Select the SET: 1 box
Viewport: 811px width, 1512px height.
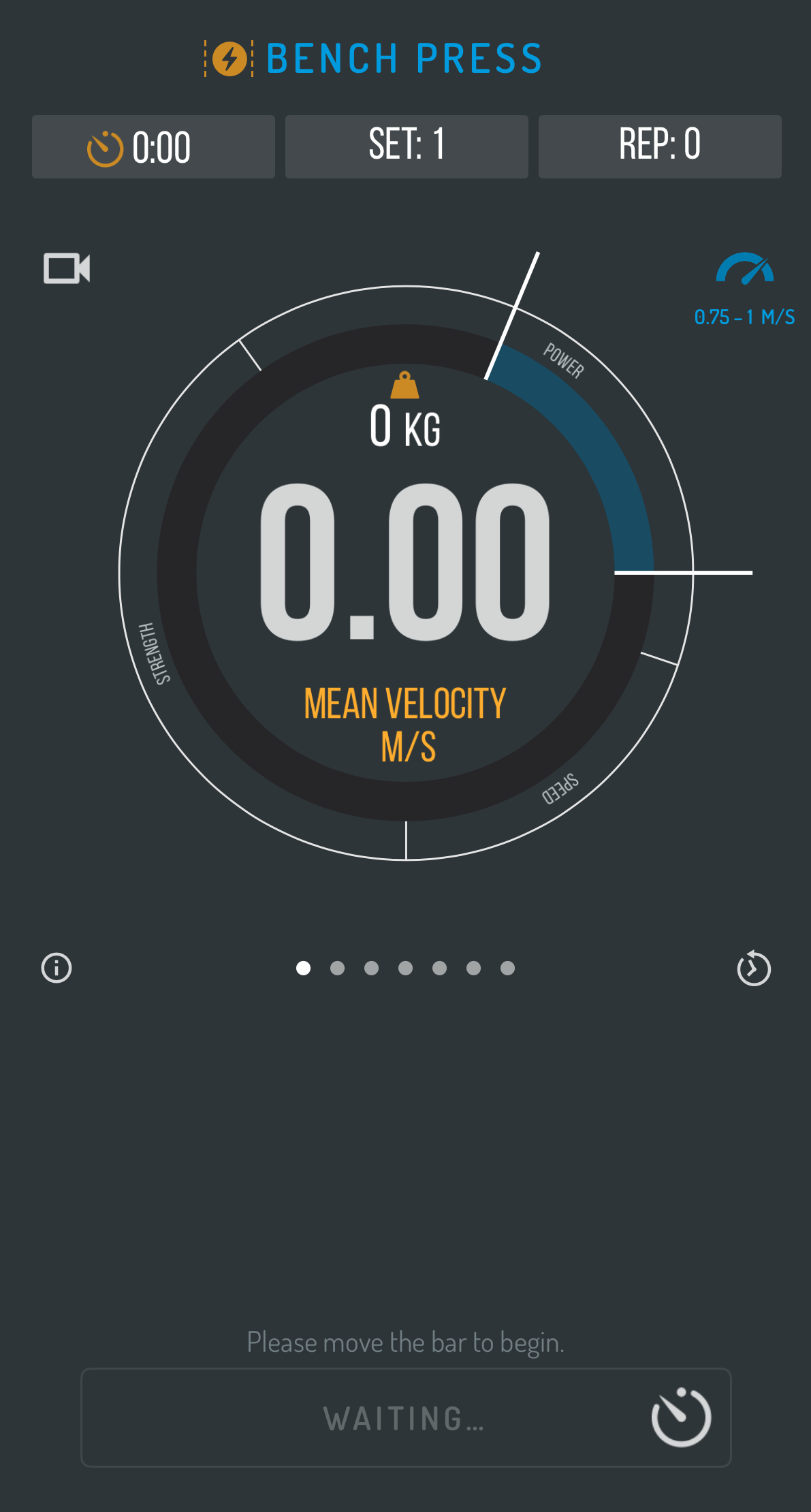[x=407, y=146]
